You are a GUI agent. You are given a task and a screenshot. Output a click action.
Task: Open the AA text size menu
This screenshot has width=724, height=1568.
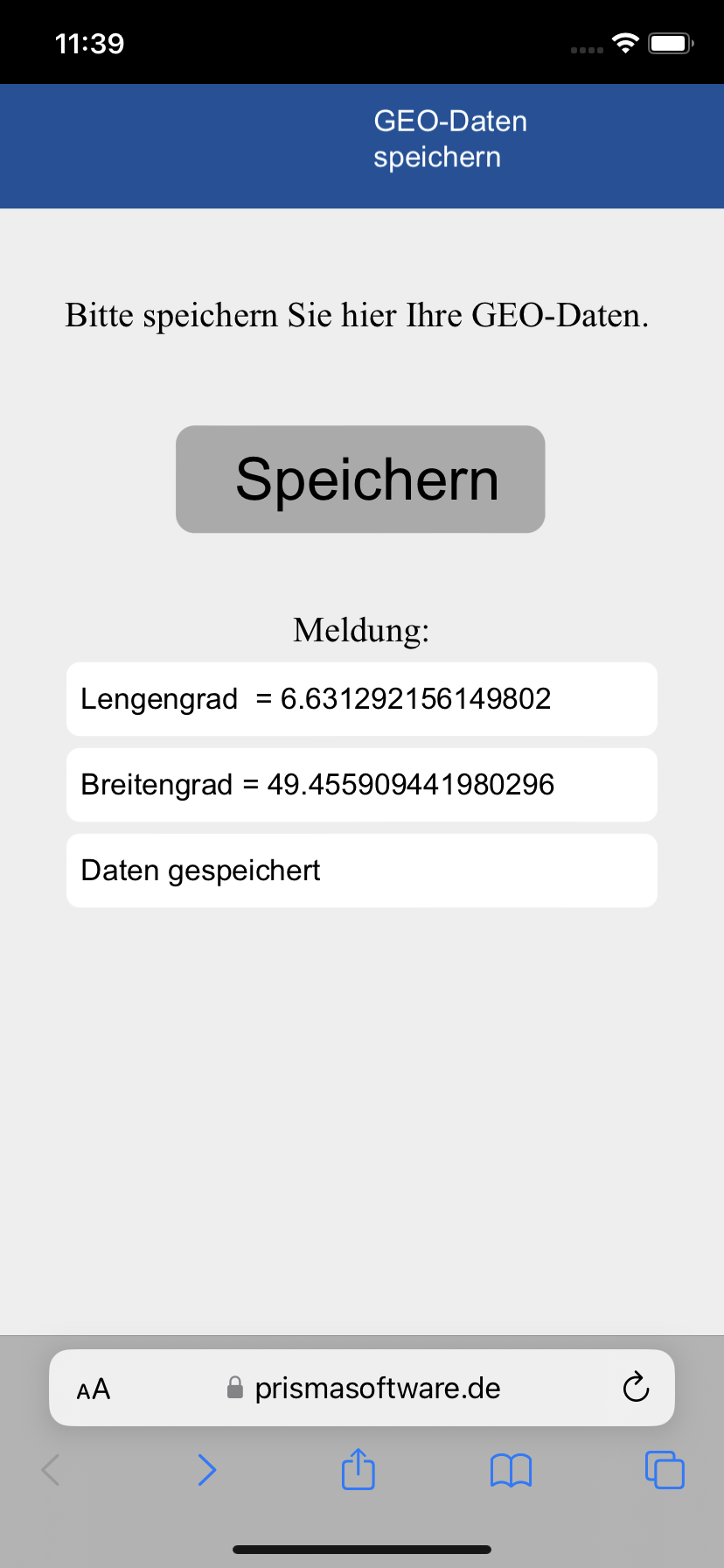click(94, 1389)
